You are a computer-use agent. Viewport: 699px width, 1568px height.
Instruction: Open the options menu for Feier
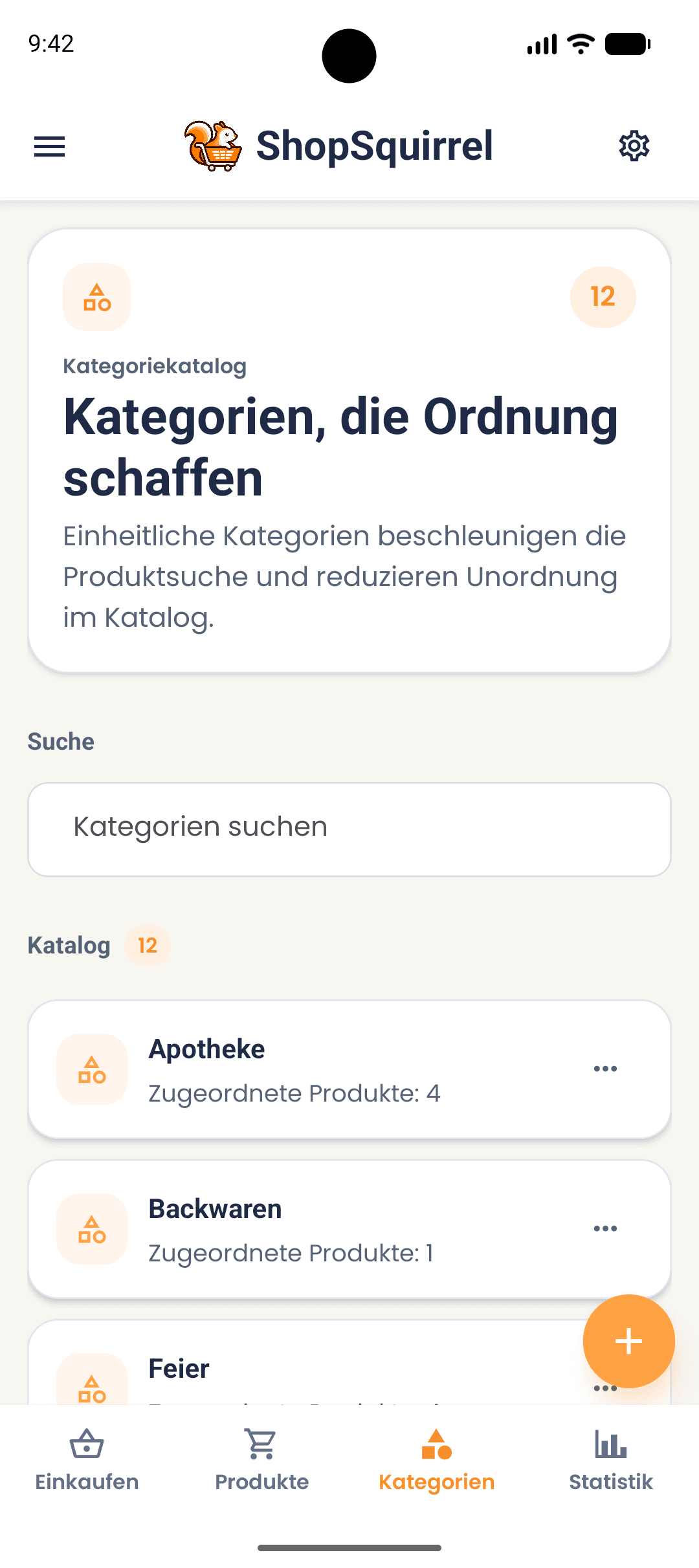[x=605, y=1387]
